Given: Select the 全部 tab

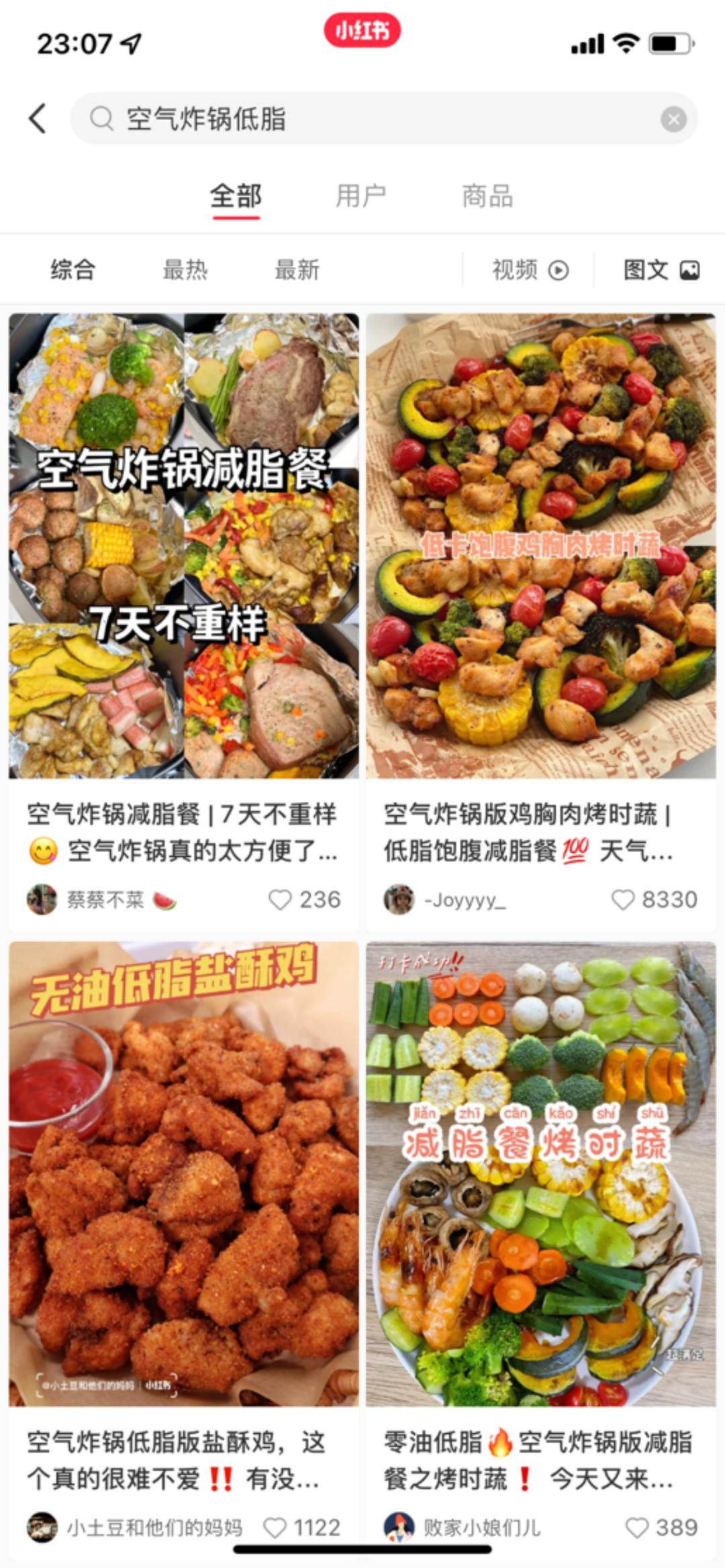Looking at the screenshot, I should click(x=236, y=197).
